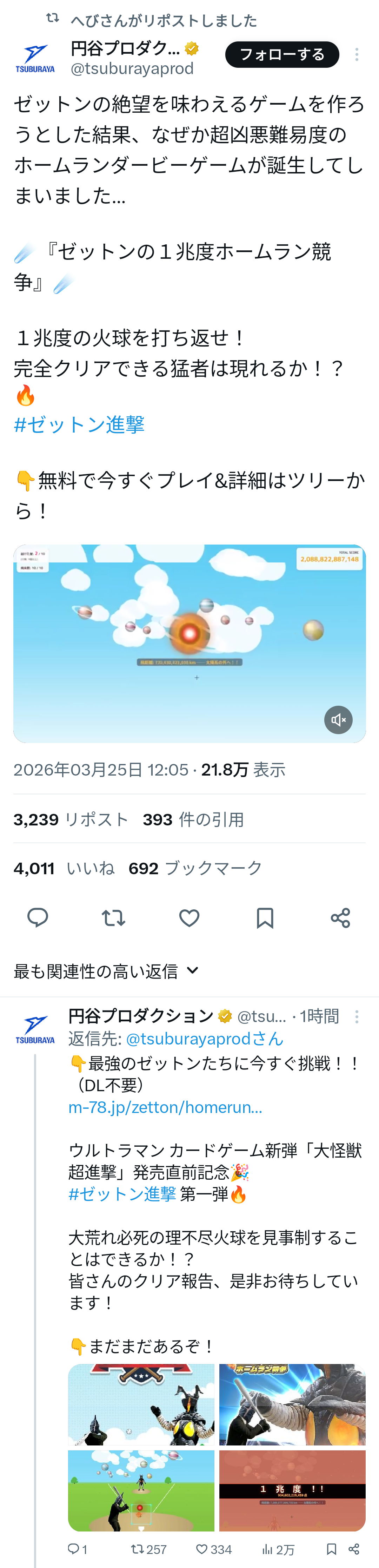Screen dimensions: 379x1568
Task: Unmute the game video
Action: tap(338, 720)
